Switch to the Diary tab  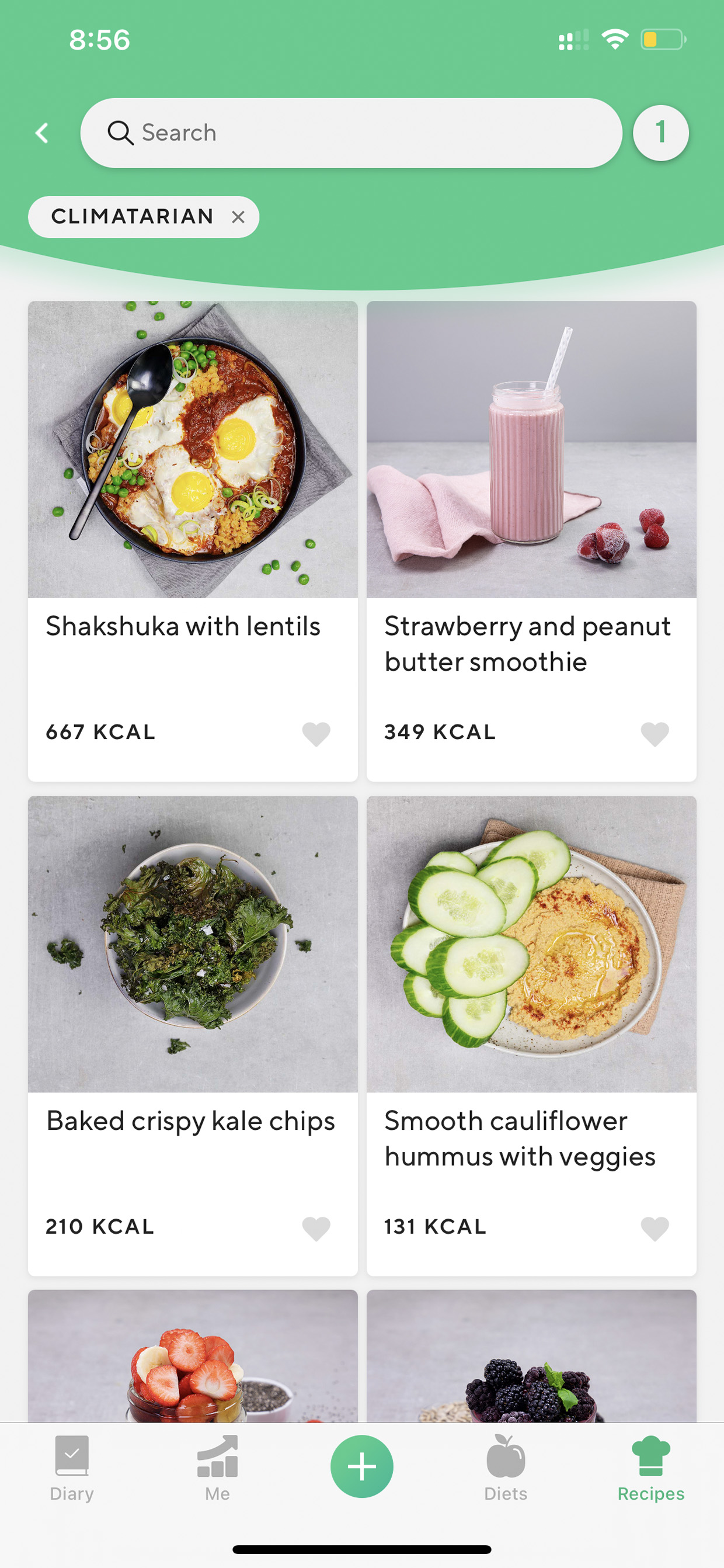(72, 1468)
